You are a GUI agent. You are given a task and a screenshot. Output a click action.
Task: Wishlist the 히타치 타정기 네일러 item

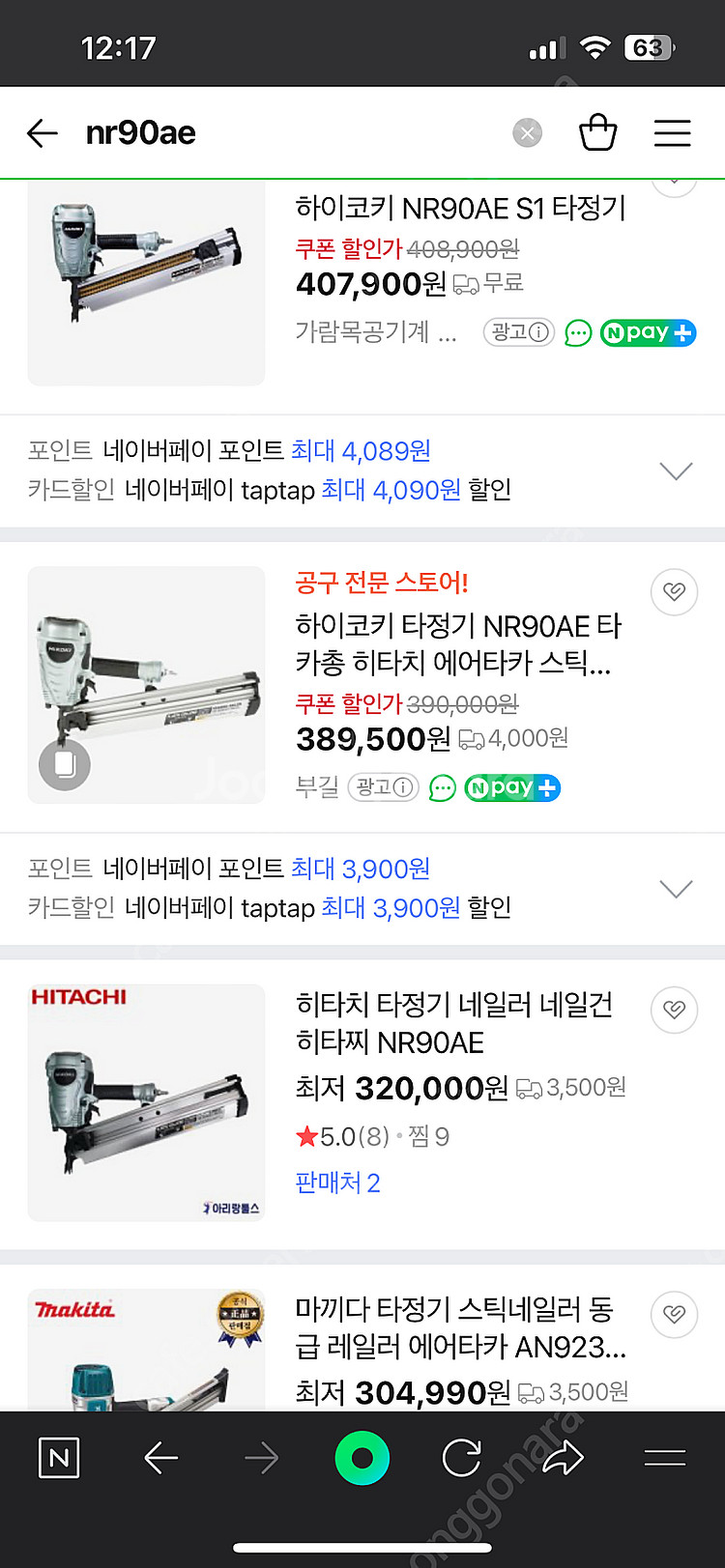click(674, 1010)
